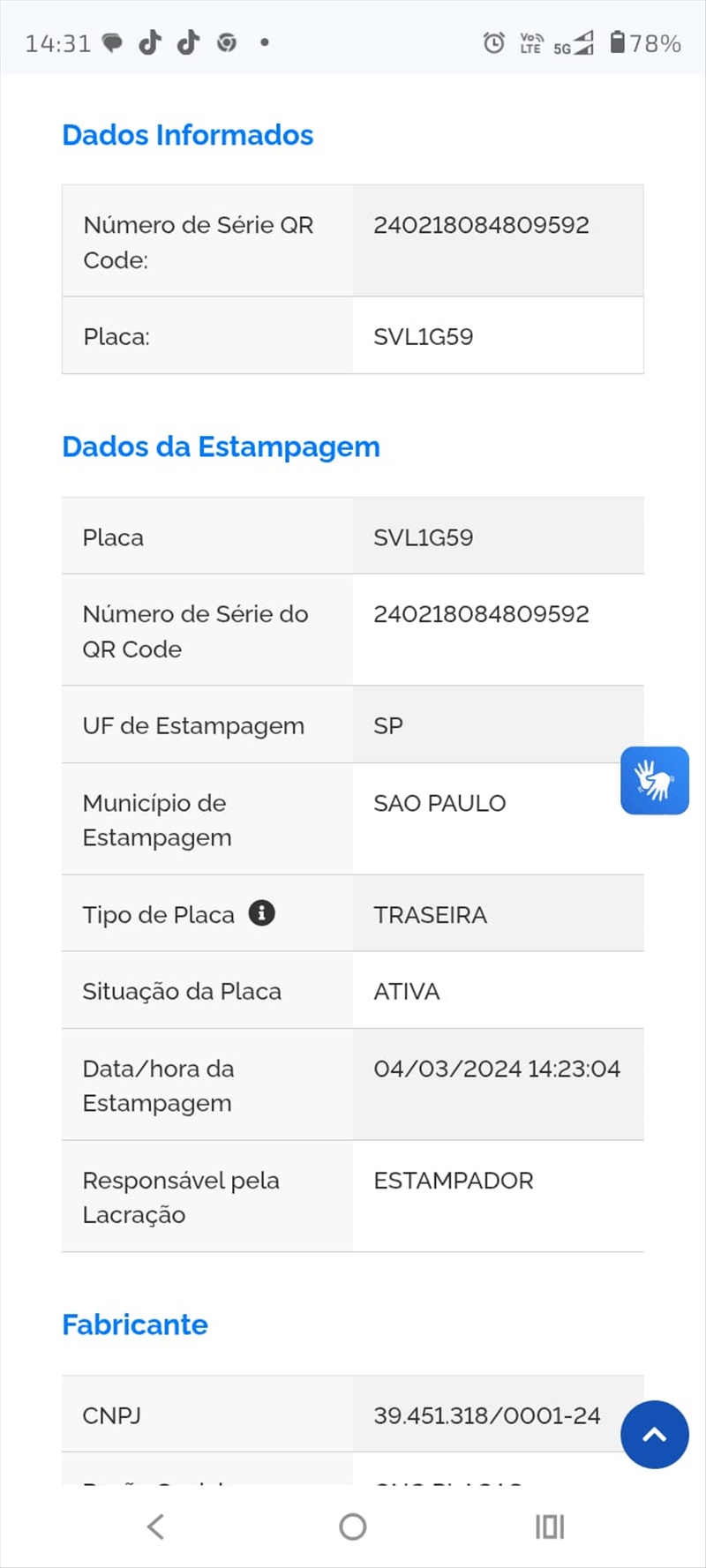Tap the Hand Talk accessibility hand icon
706x1568 pixels.
pos(654,781)
